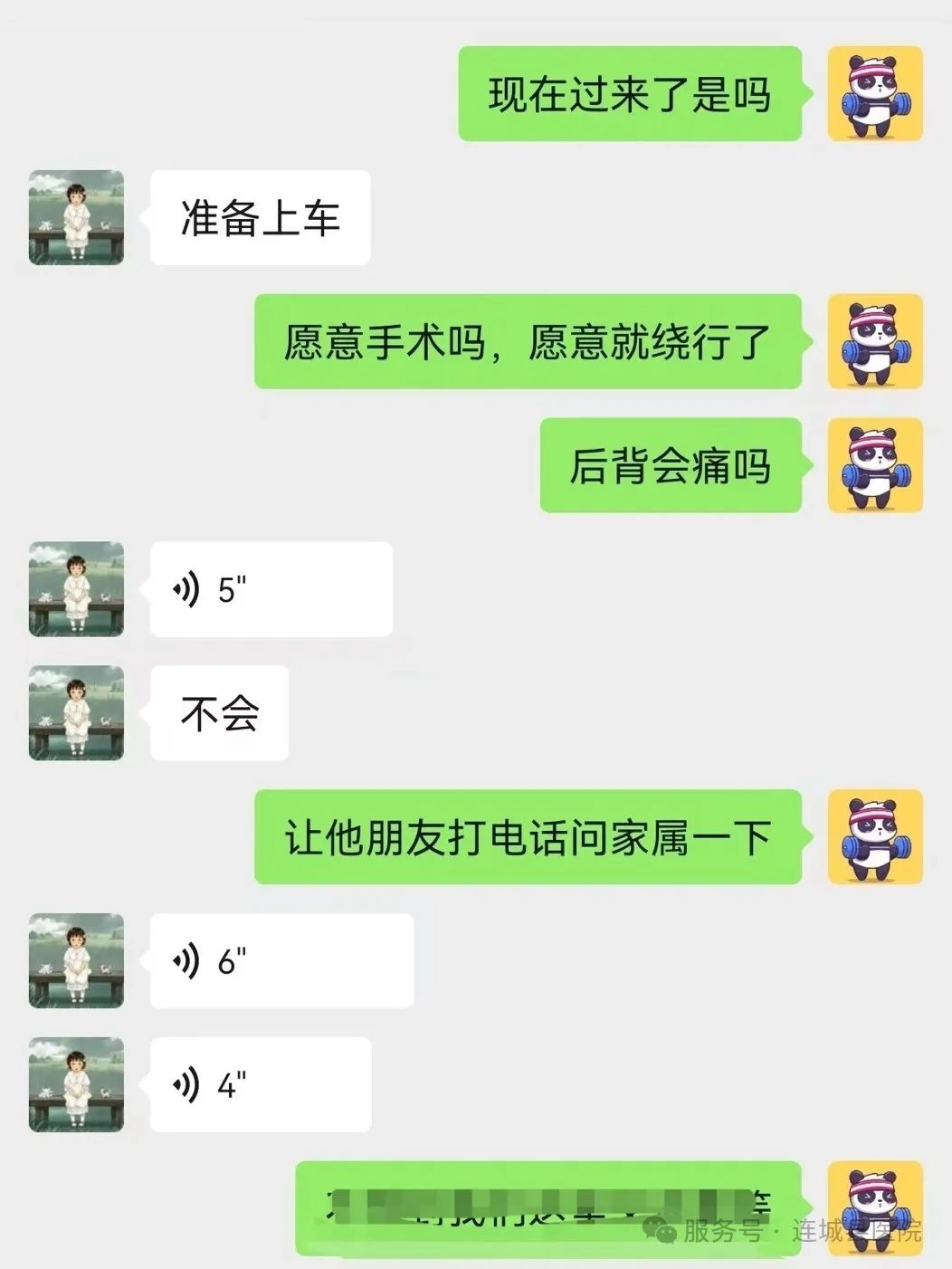Click the girl avatar beside 不会 message
Viewport: 952px width, 1269px height.
click(x=76, y=713)
